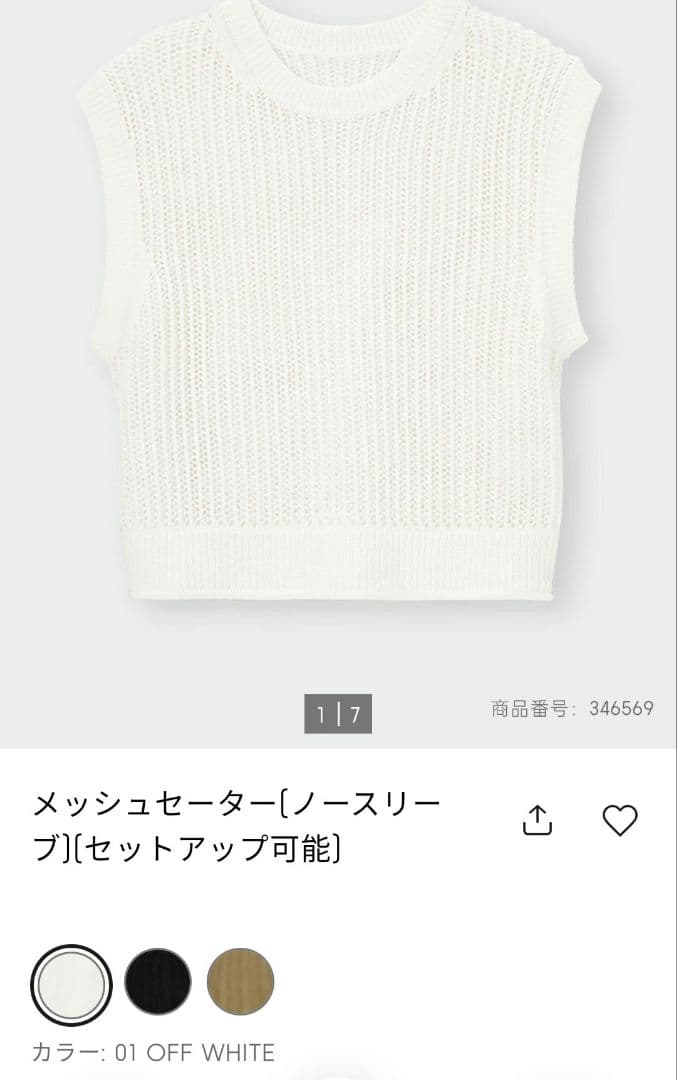The height and width of the screenshot is (1080, 677).
Task: Share this mesh sweater product
Action: 537,820
